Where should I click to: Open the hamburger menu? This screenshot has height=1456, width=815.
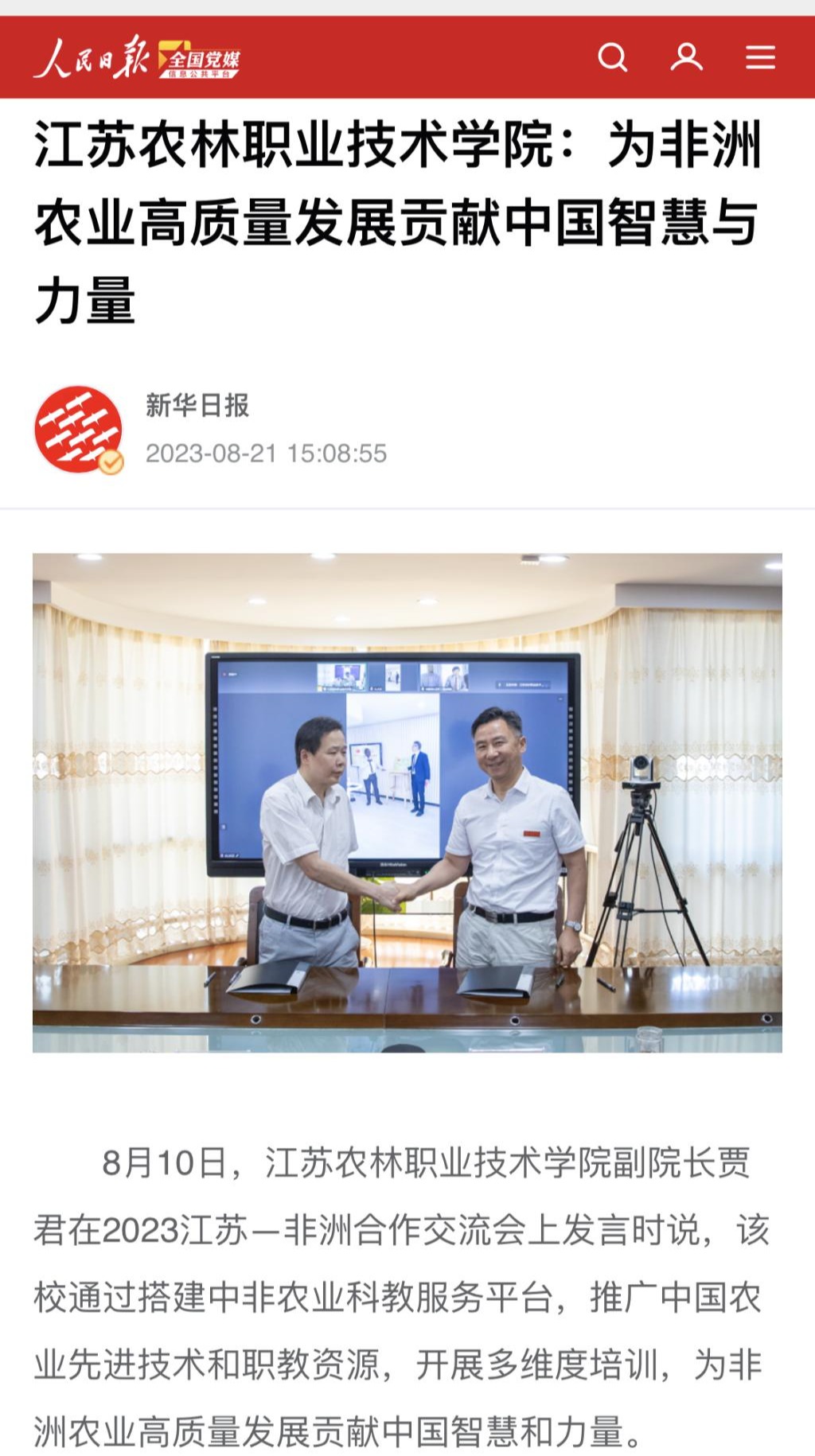pos(760,57)
